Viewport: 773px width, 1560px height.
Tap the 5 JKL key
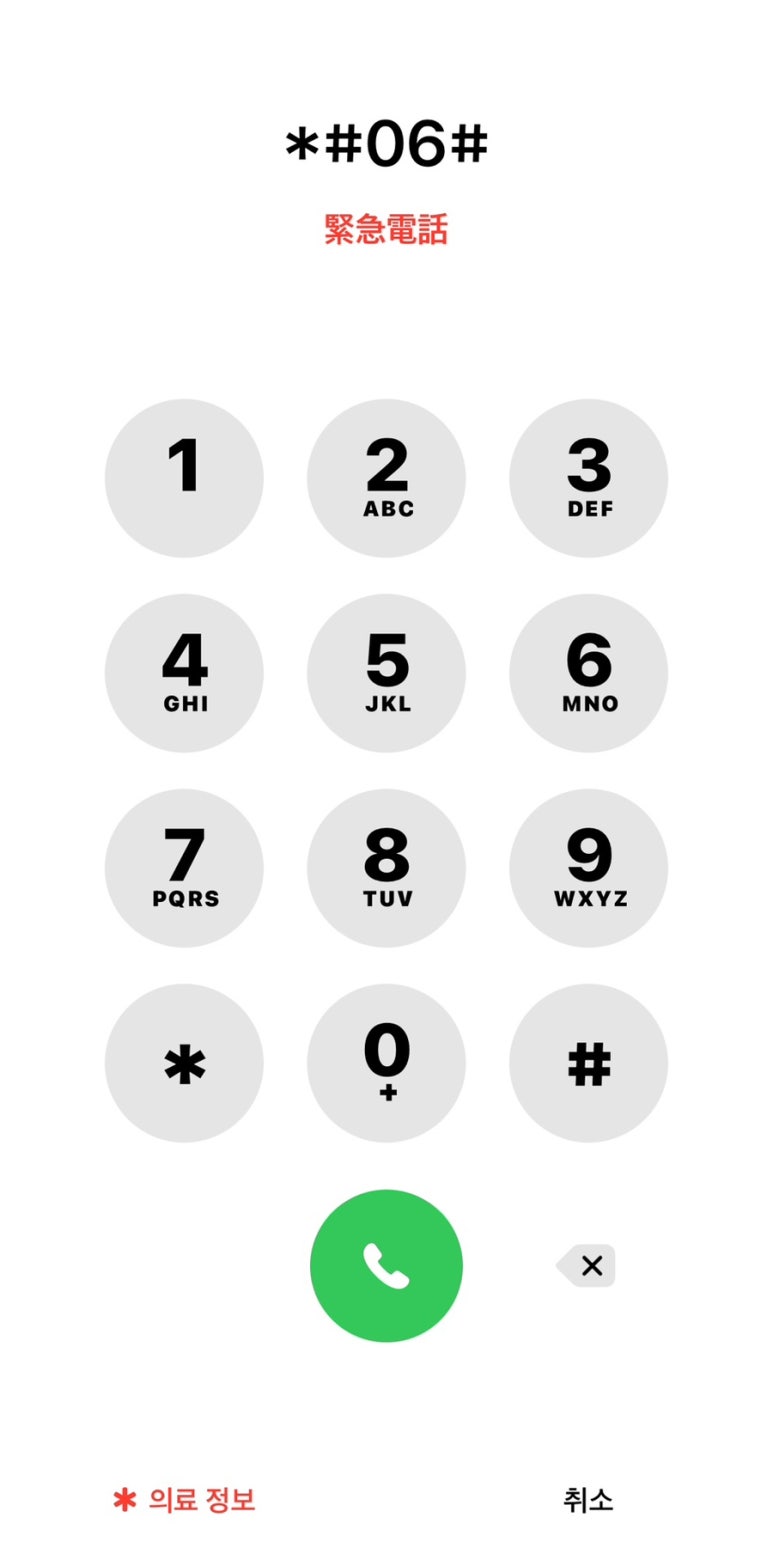[386, 673]
